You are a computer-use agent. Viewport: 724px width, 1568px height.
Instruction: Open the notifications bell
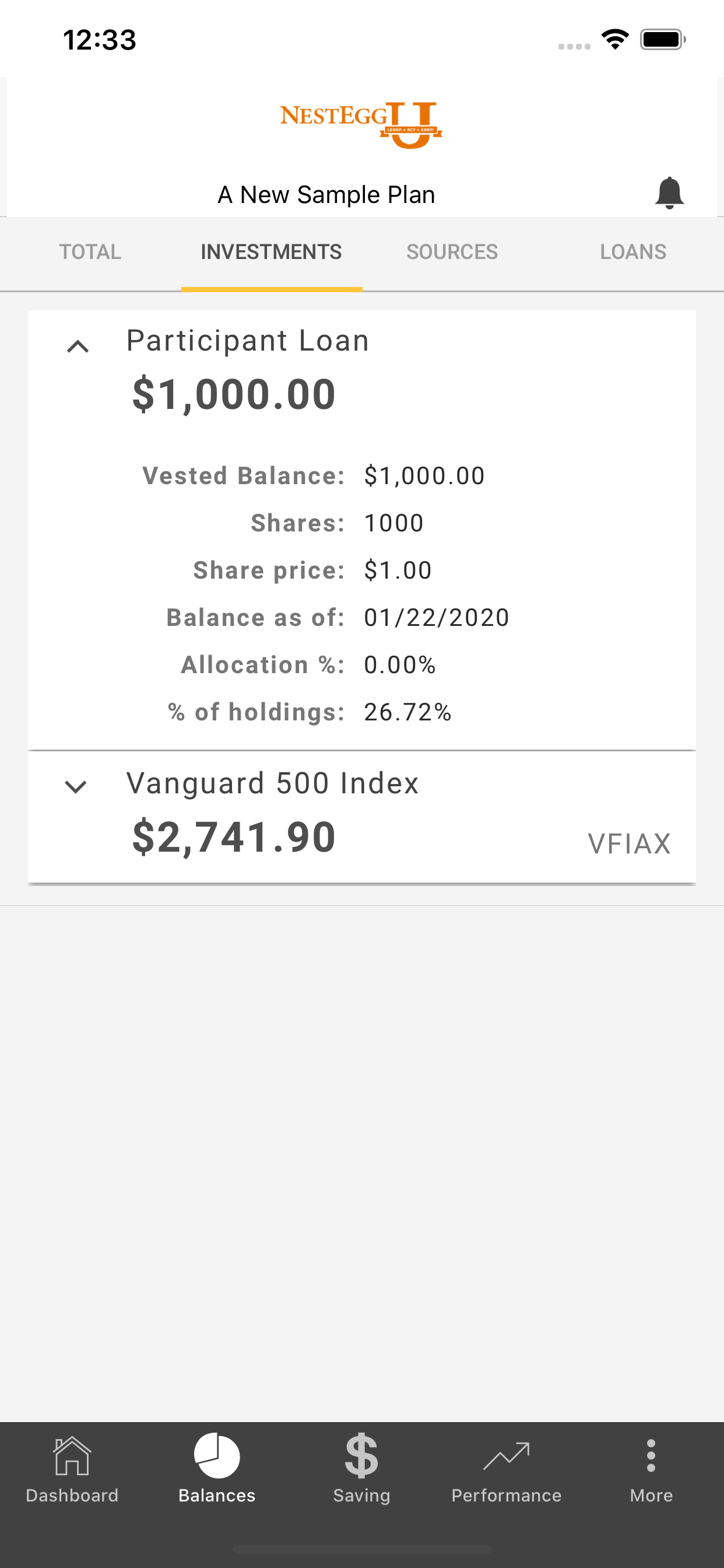[669, 193]
